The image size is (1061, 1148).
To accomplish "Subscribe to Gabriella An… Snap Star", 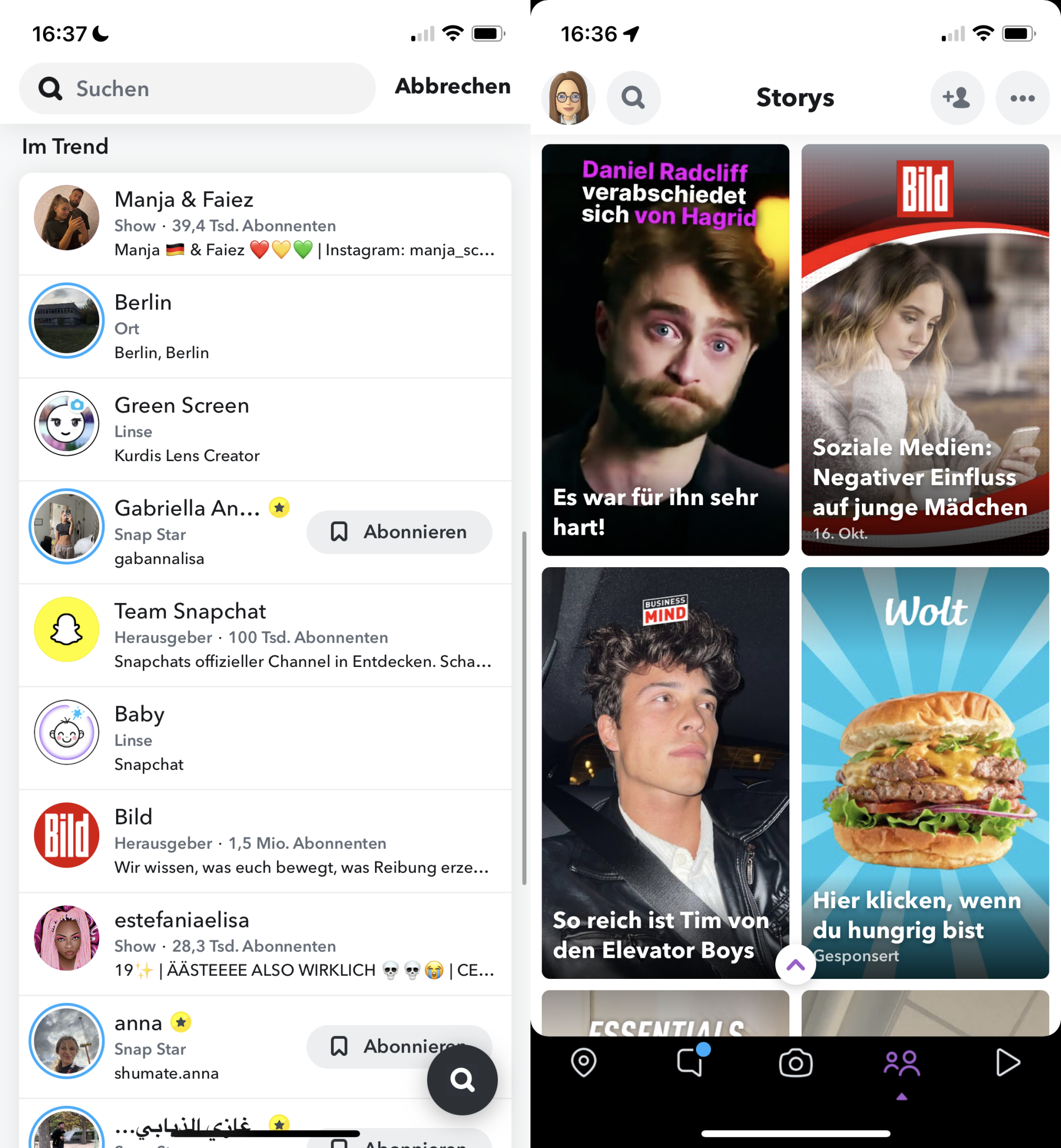I will tap(399, 532).
